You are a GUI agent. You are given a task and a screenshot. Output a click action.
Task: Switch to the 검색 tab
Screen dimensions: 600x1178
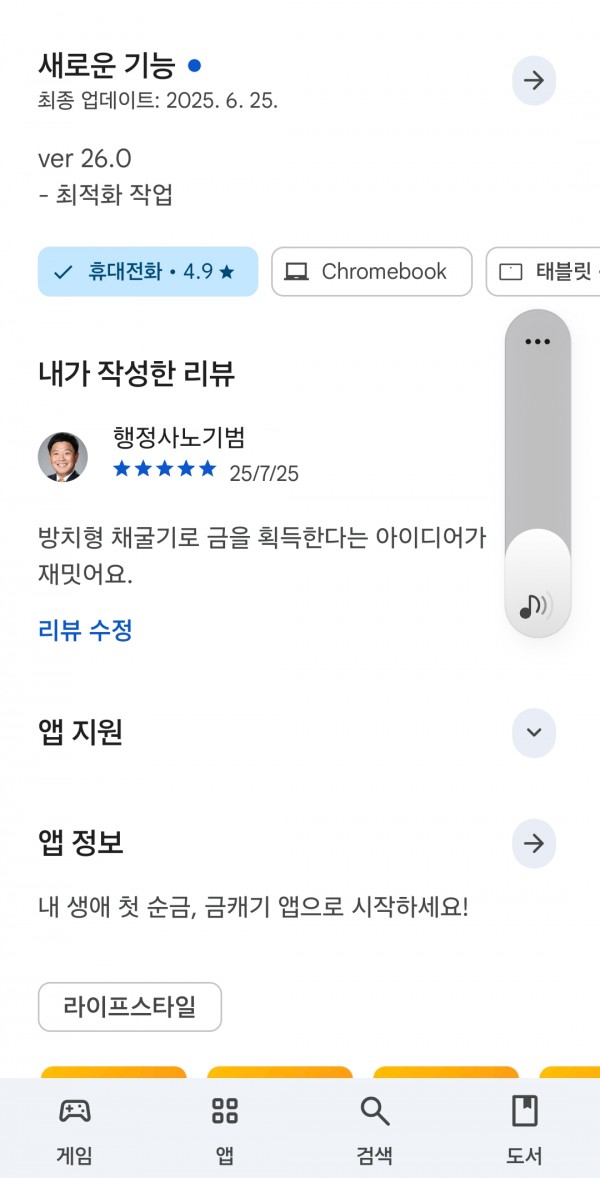[374, 1129]
